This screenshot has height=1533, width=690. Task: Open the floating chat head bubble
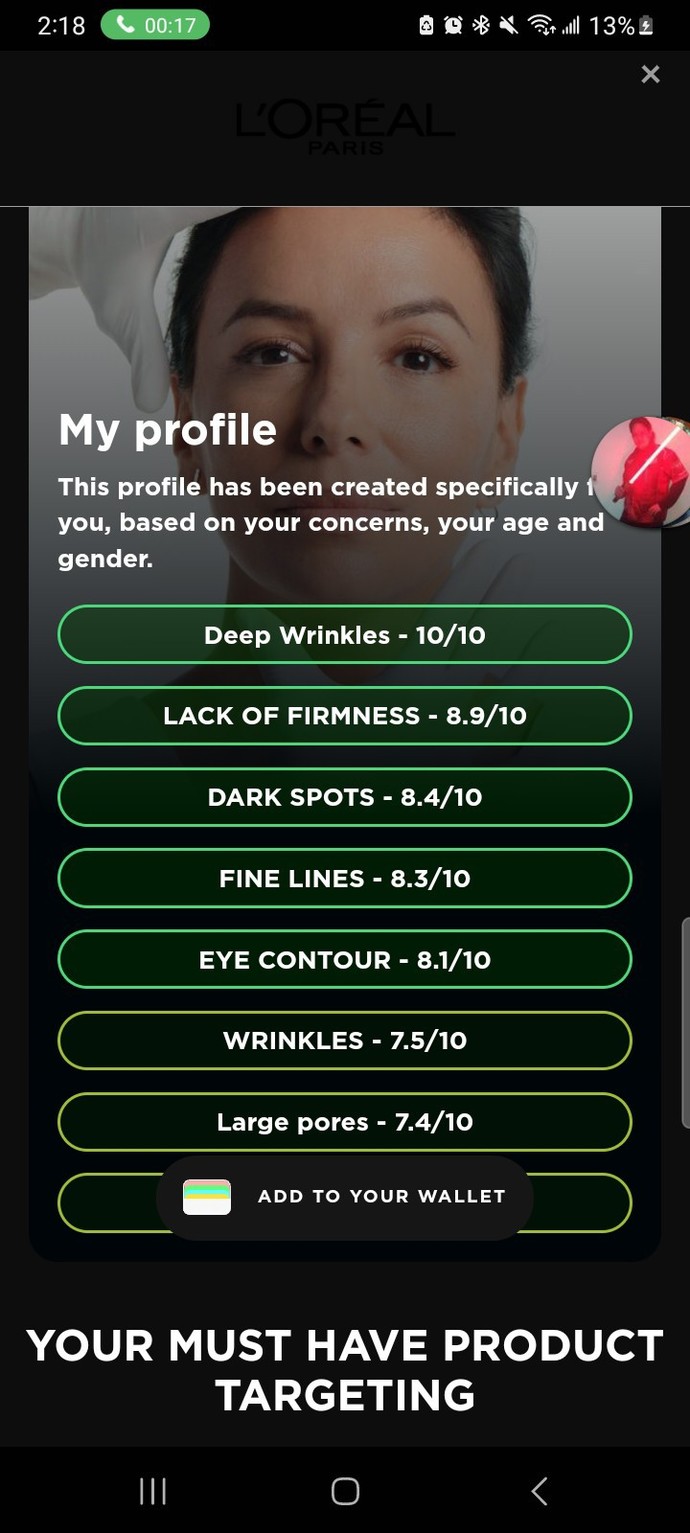pos(641,471)
